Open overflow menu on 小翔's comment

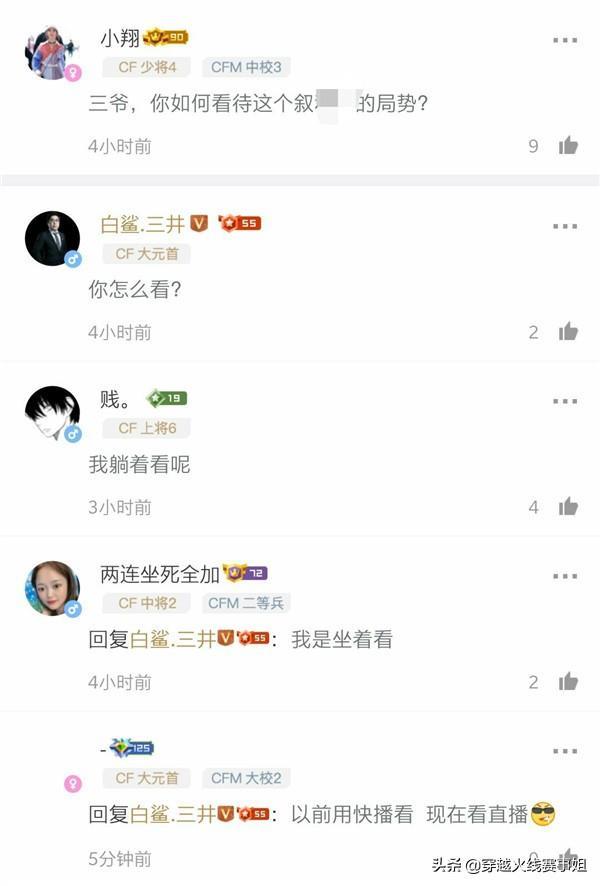click(x=565, y=40)
